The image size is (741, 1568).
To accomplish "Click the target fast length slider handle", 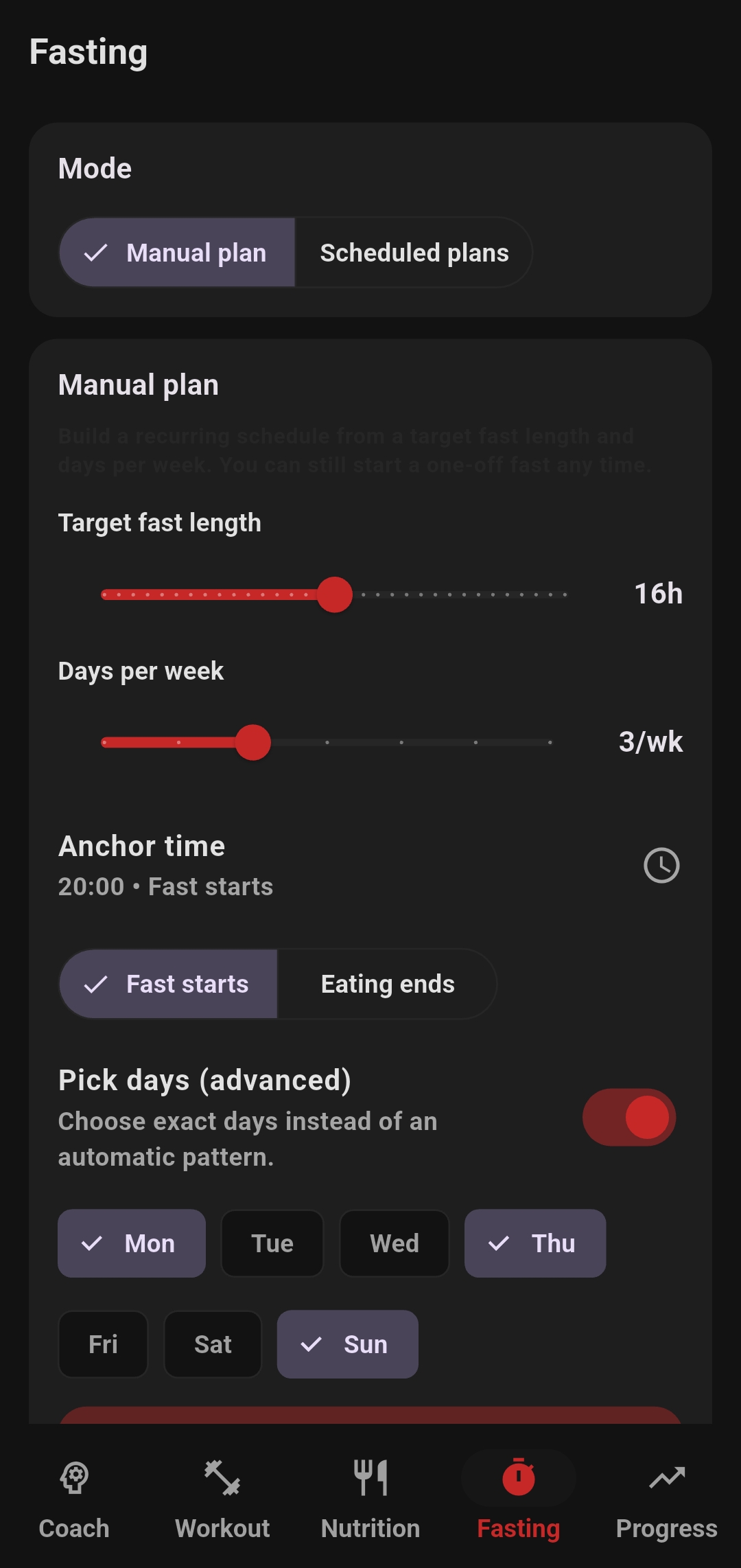I will (x=336, y=595).
